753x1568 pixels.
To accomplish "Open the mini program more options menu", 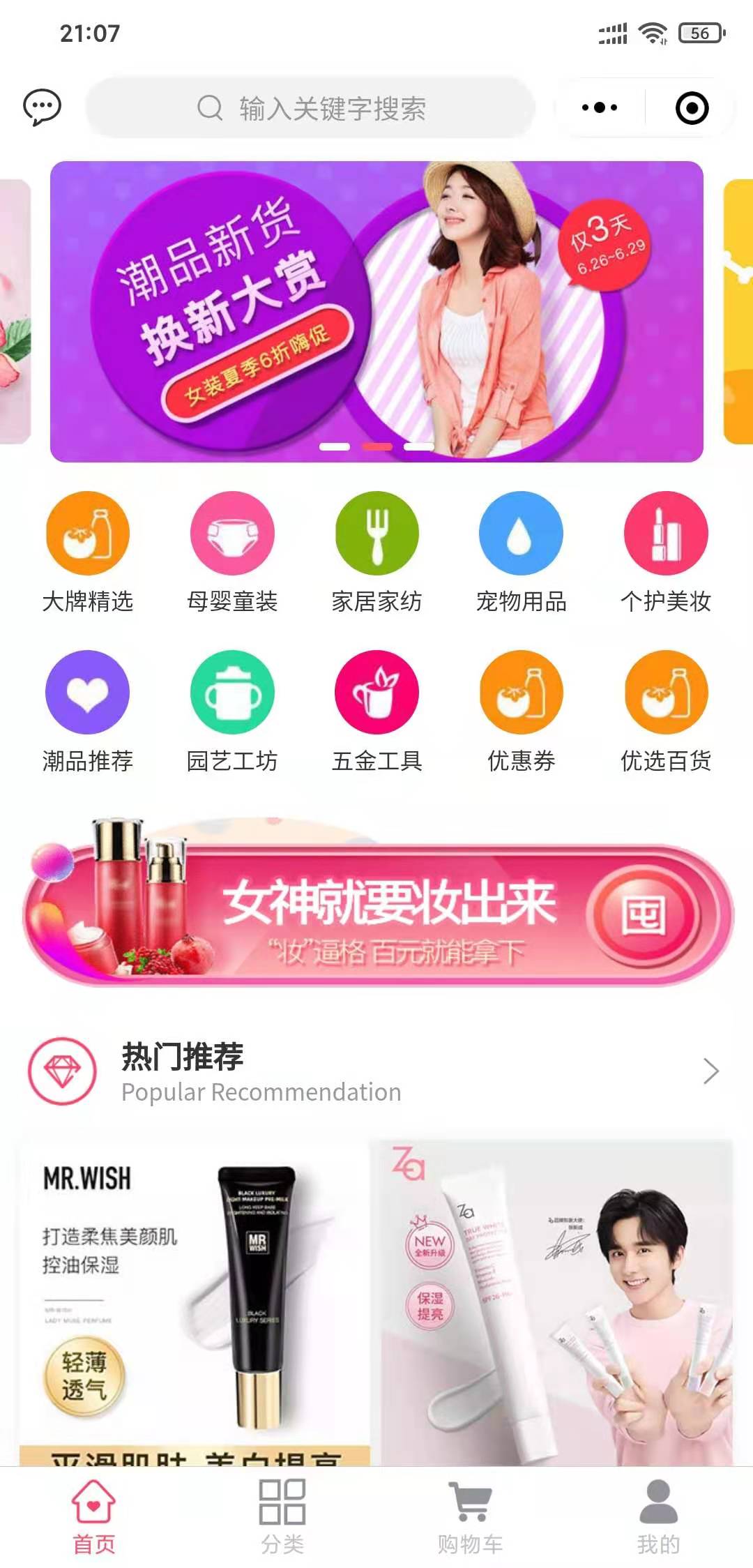I will [x=599, y=107].
